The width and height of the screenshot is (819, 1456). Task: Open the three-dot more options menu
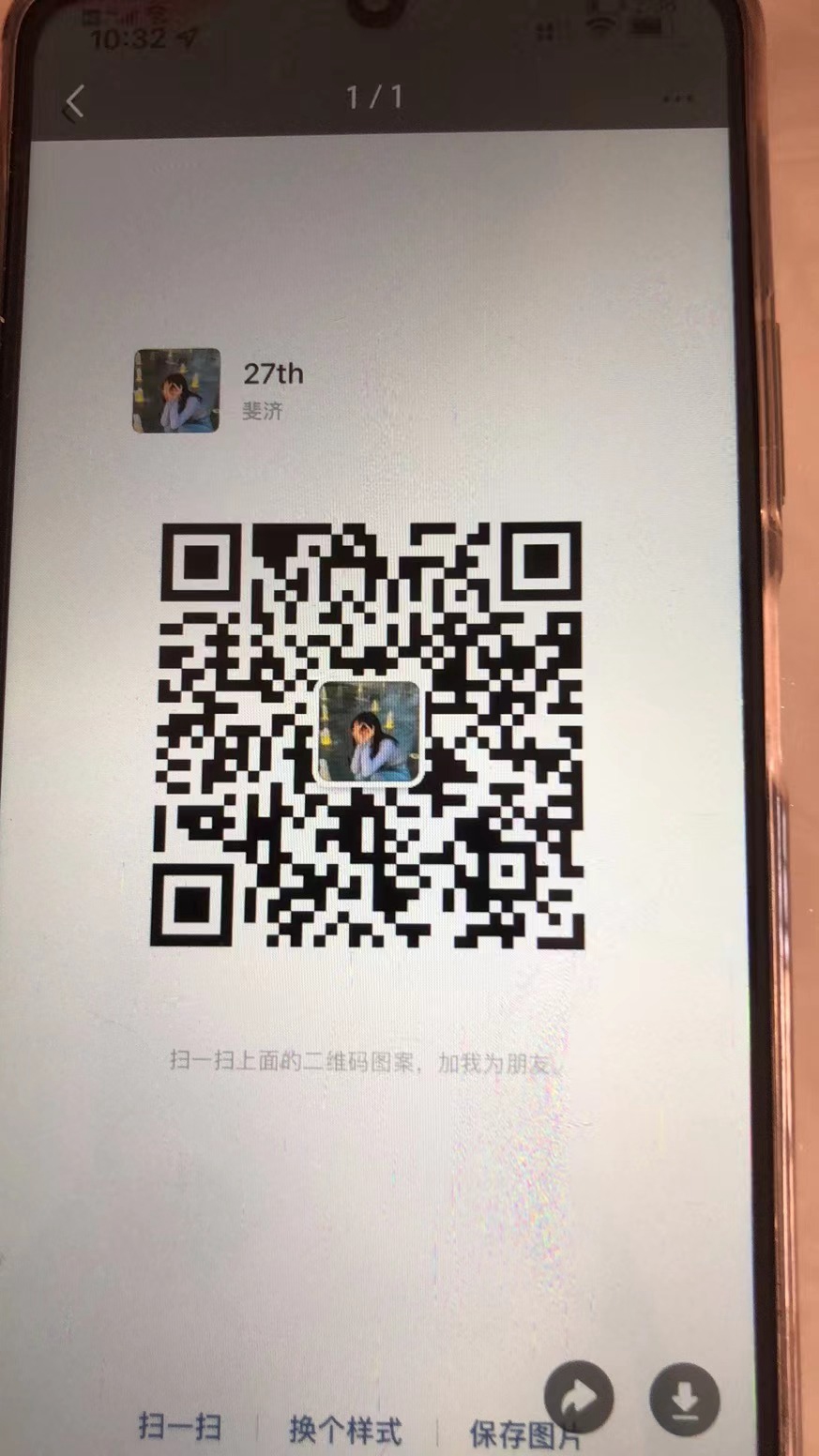677,98
